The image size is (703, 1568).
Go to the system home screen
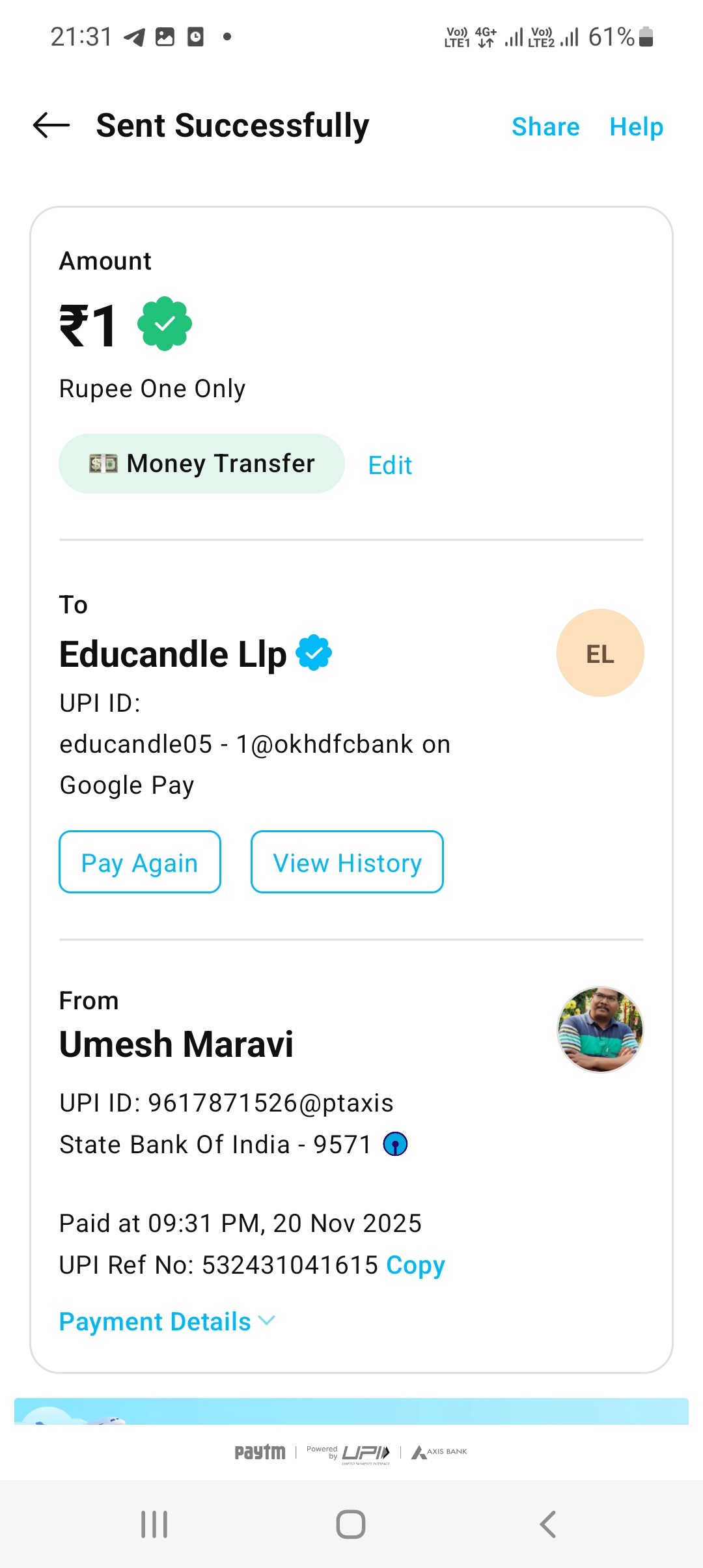[351, 1524]
